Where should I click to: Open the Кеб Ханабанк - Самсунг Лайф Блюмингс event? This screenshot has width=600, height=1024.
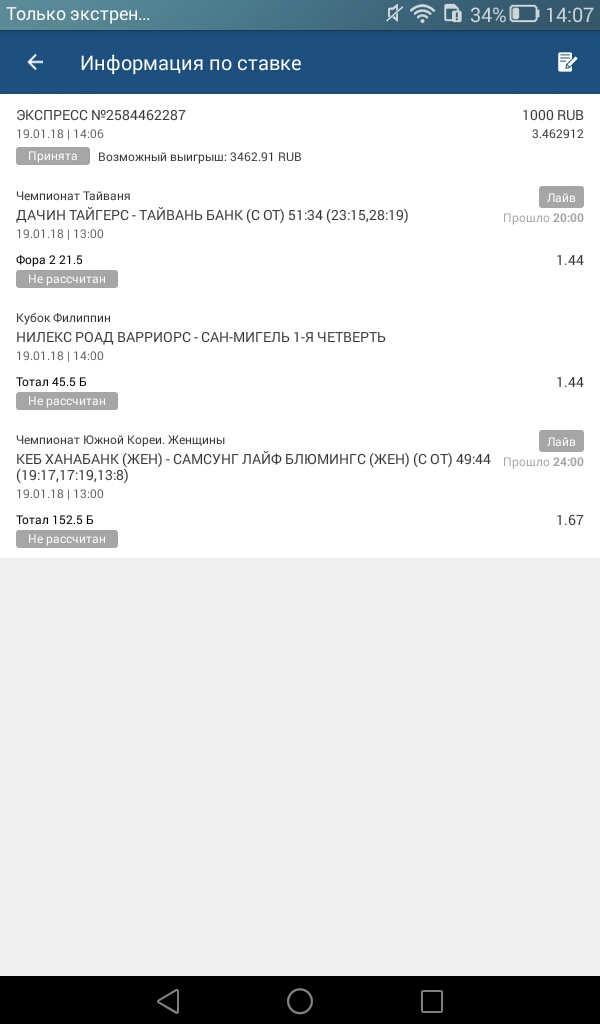tap(254, 466)
